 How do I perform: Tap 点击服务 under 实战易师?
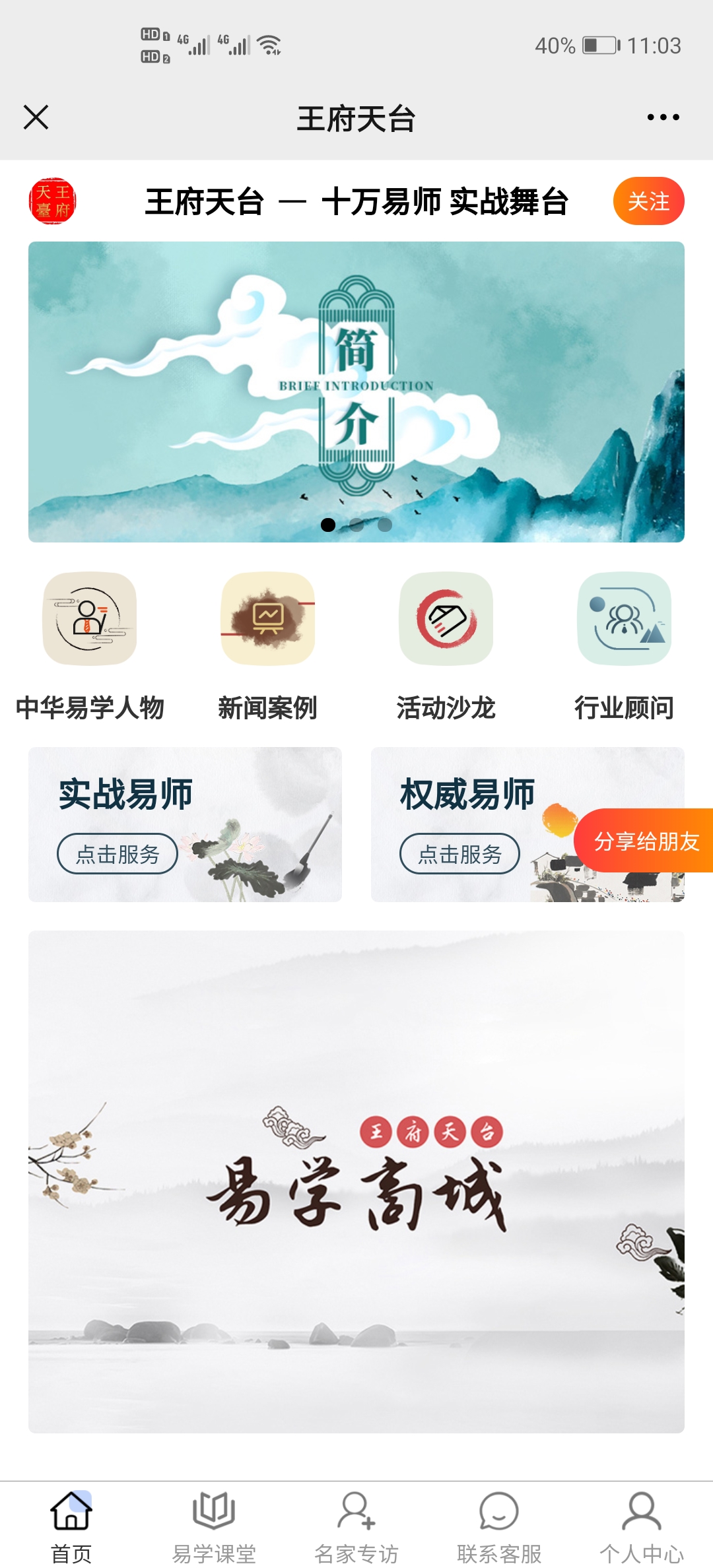click(118, 854)
